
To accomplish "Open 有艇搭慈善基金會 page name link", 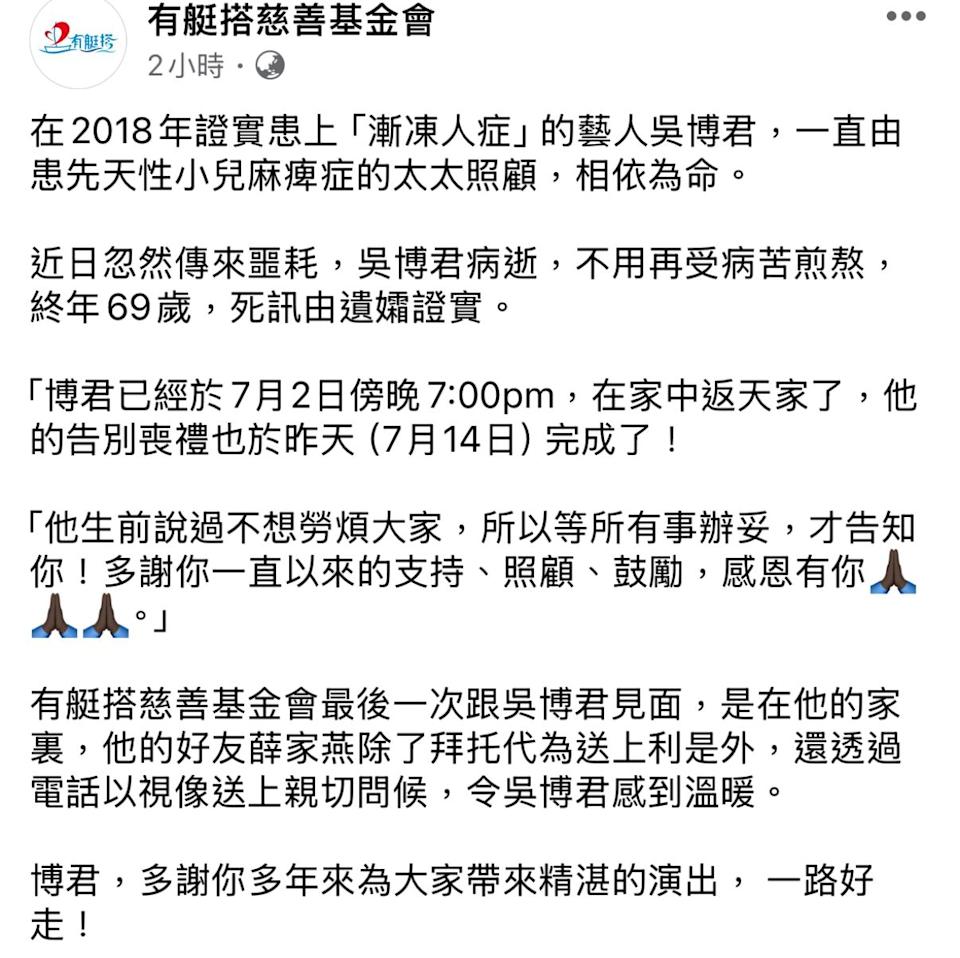I will (x=290, y=20).
